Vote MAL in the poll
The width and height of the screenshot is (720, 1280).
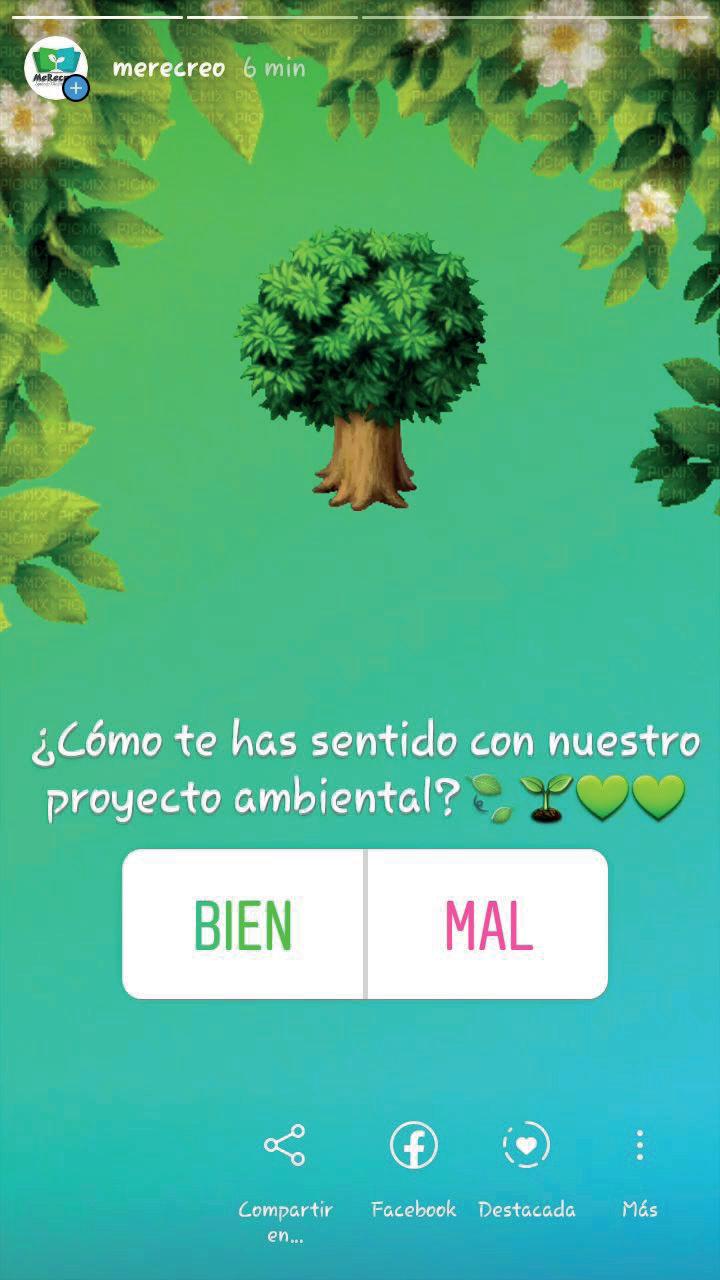[488, 924]
